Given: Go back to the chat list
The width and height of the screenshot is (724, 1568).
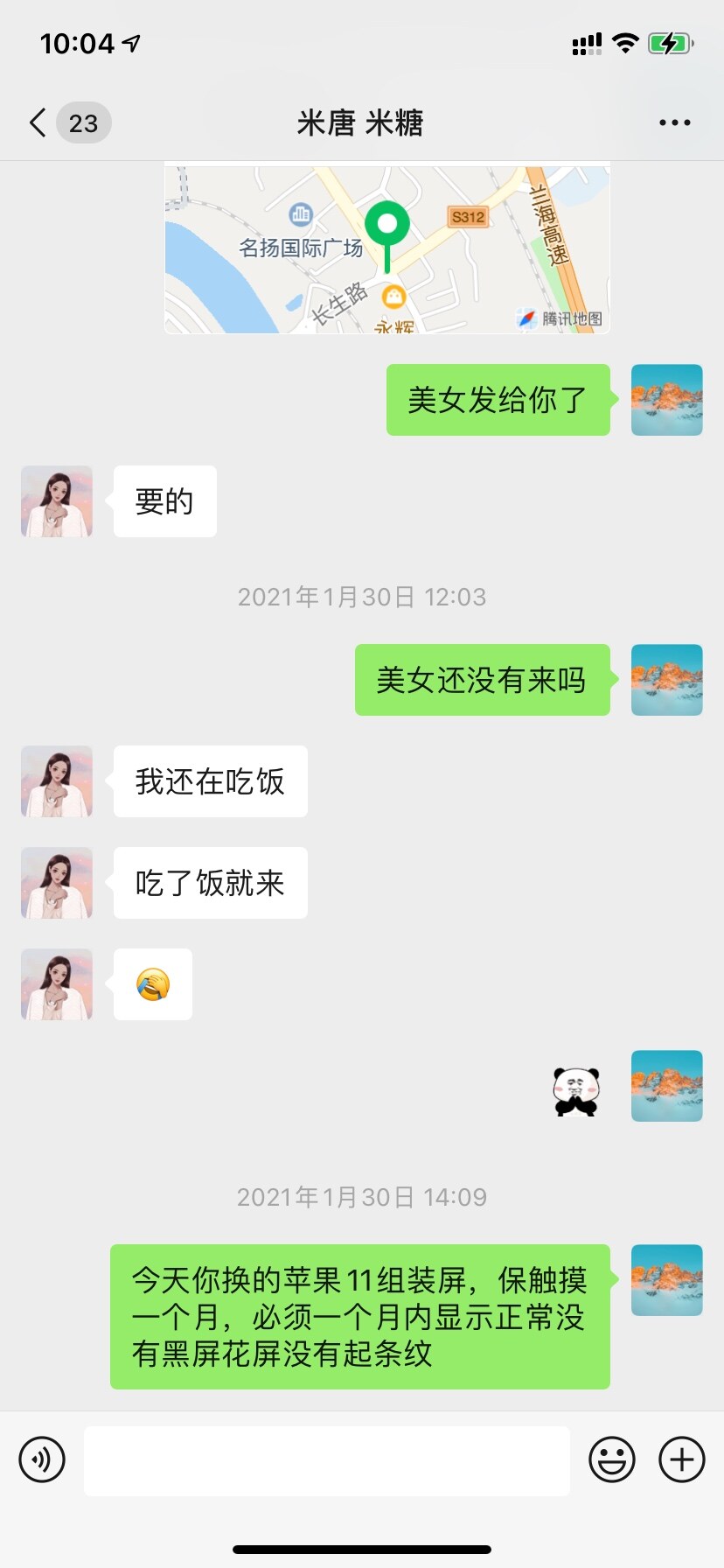Looking at the screenshot, I should (x=38, y=122).
